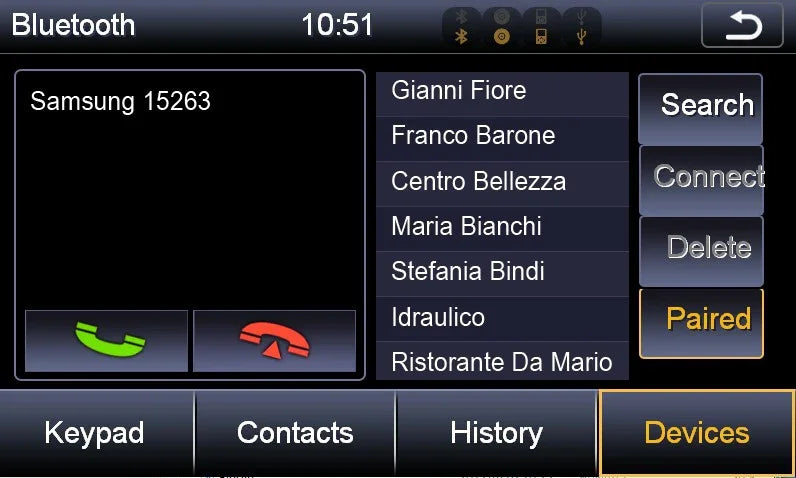Select Maria Bianchi
Screen dimensions: 796x478
coord(502,227)
